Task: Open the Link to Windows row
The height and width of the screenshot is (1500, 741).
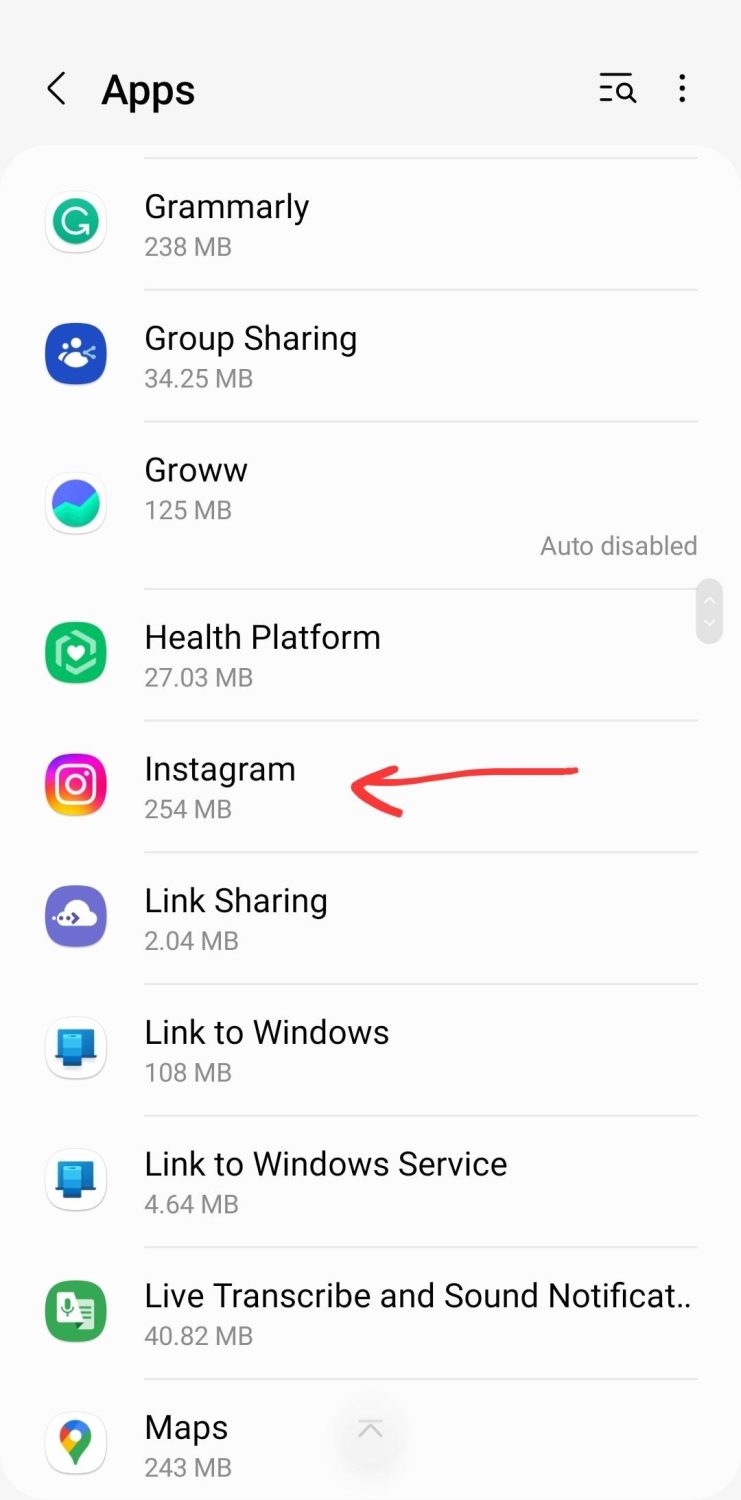Action: (370, 1050)
